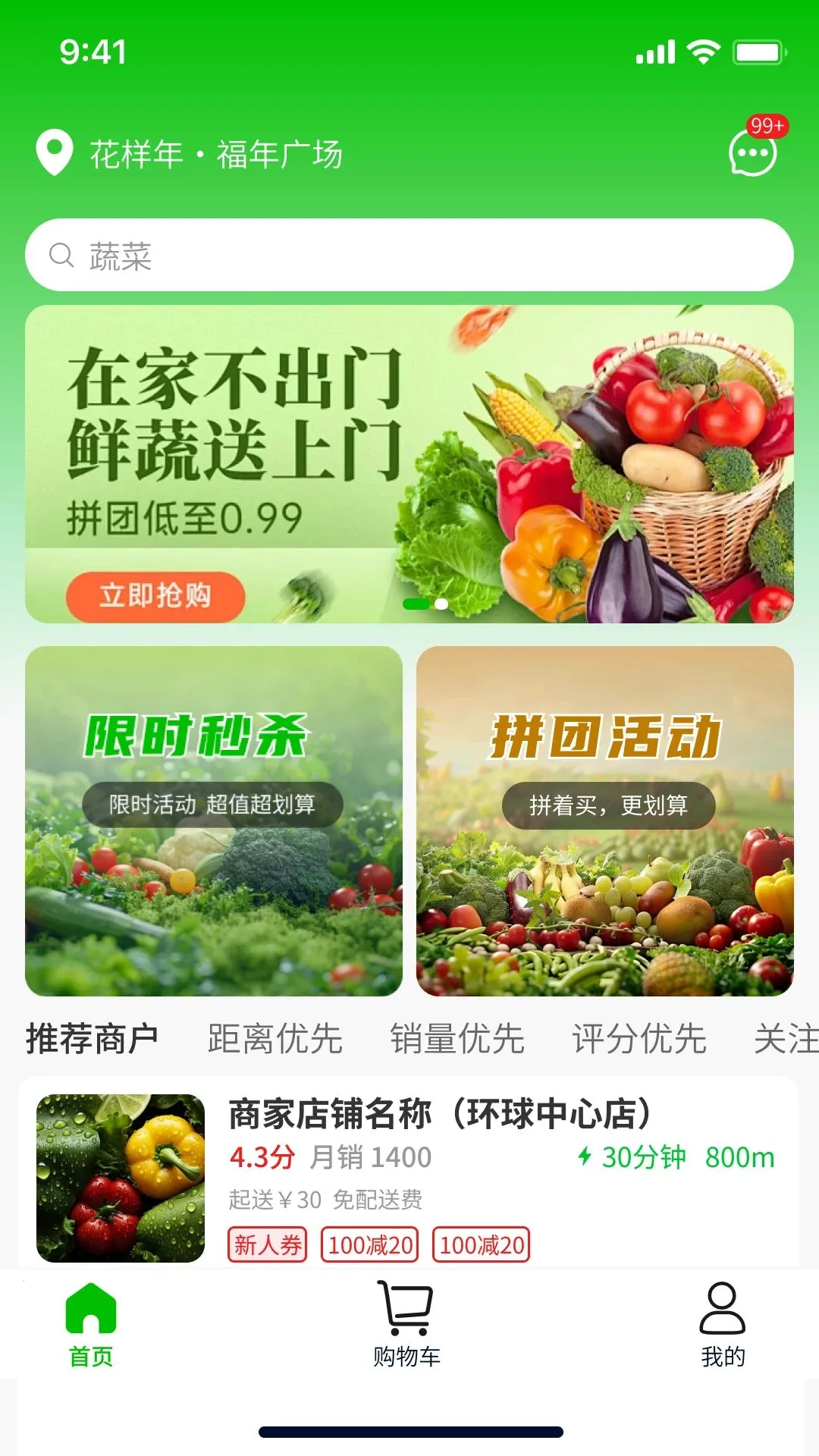Switch to 评分优先 sorting tab
Image resolution: width=819 pixels, height=1456 pixels.
tap(639, 1039)
